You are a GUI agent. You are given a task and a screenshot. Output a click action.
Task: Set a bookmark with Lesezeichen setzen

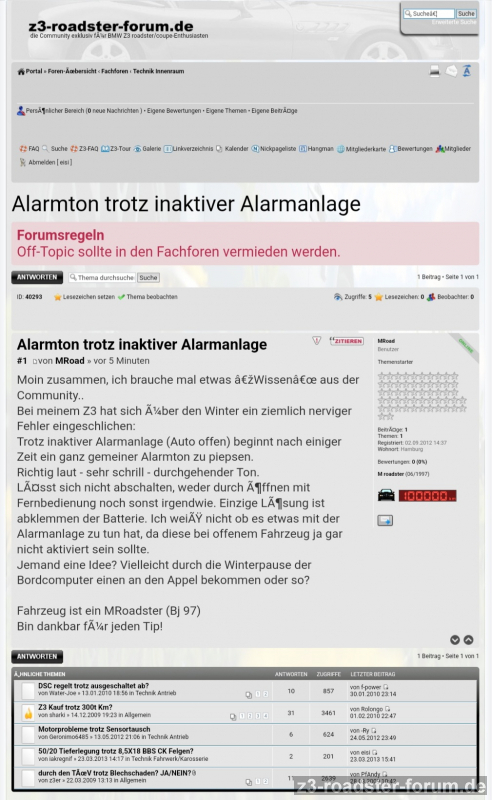pos(88,297)
